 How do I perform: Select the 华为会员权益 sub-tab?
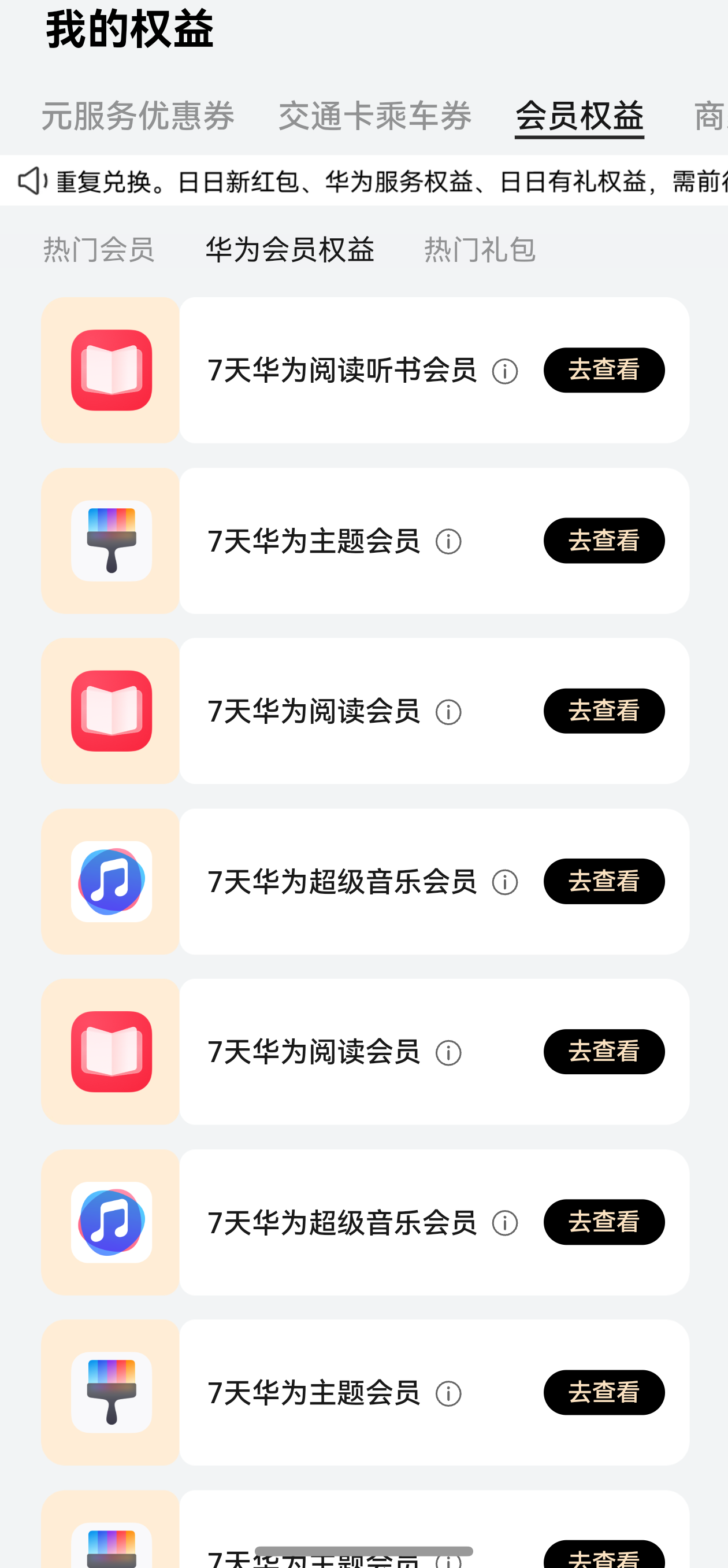(x=289, y=250)
